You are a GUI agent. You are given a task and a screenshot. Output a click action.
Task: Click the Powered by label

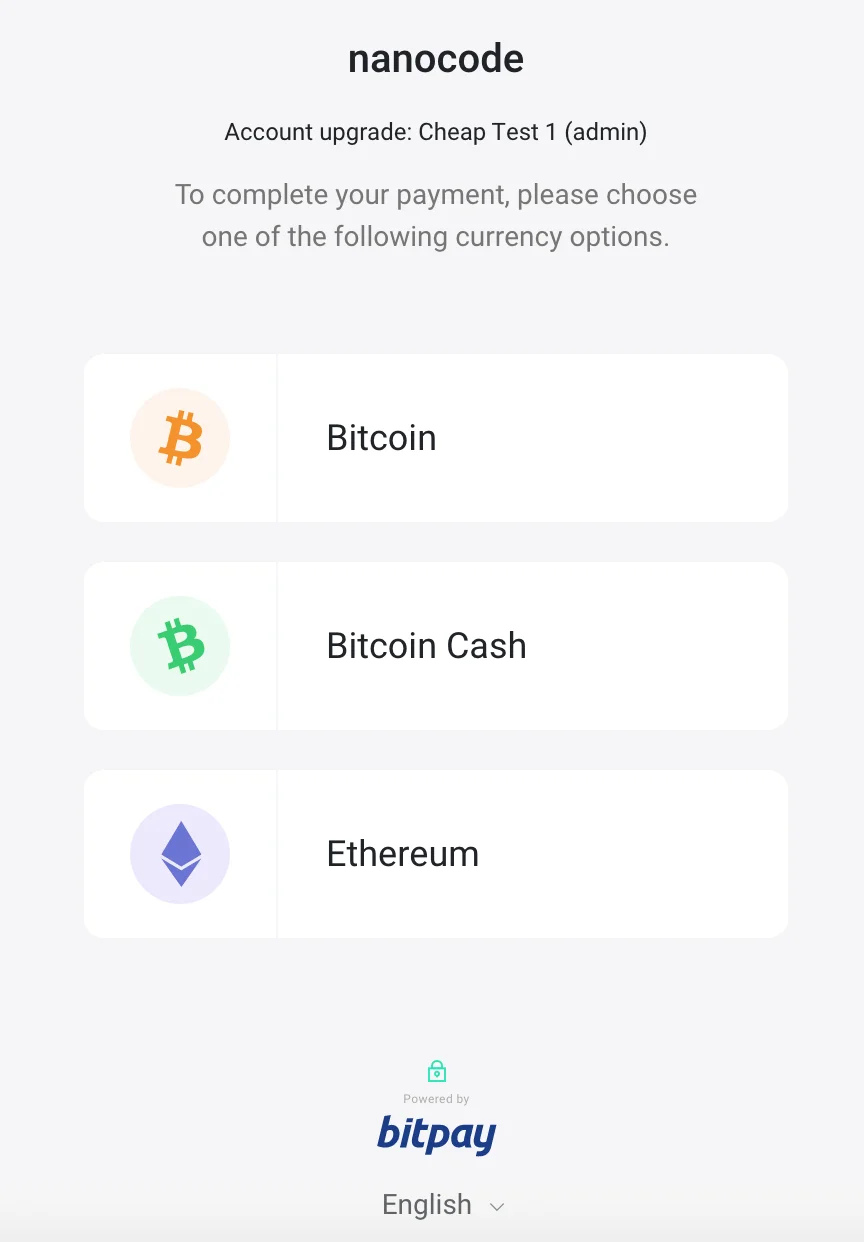(437, 1098)
